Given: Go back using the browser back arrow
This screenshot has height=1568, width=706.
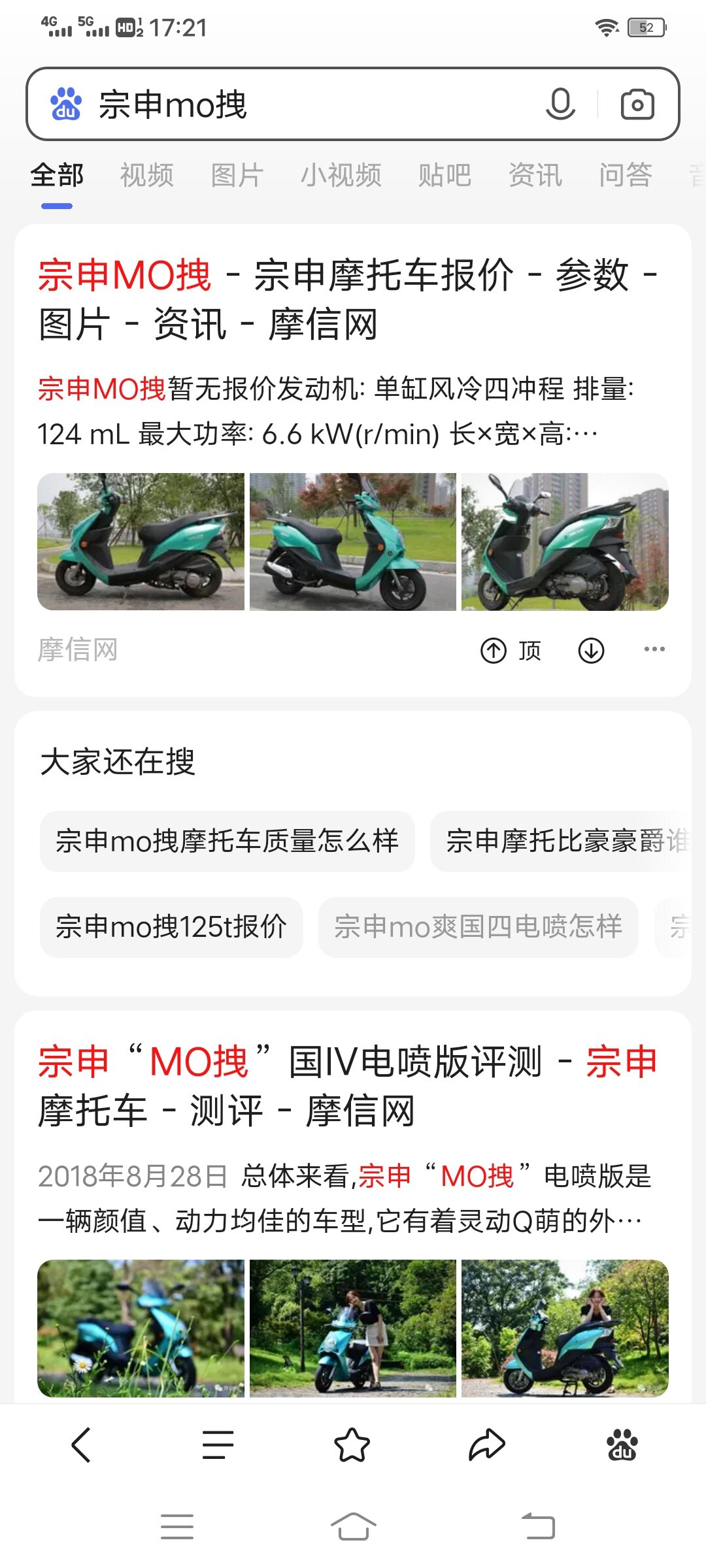Looking at the screenshot, I should (81, 1445).
